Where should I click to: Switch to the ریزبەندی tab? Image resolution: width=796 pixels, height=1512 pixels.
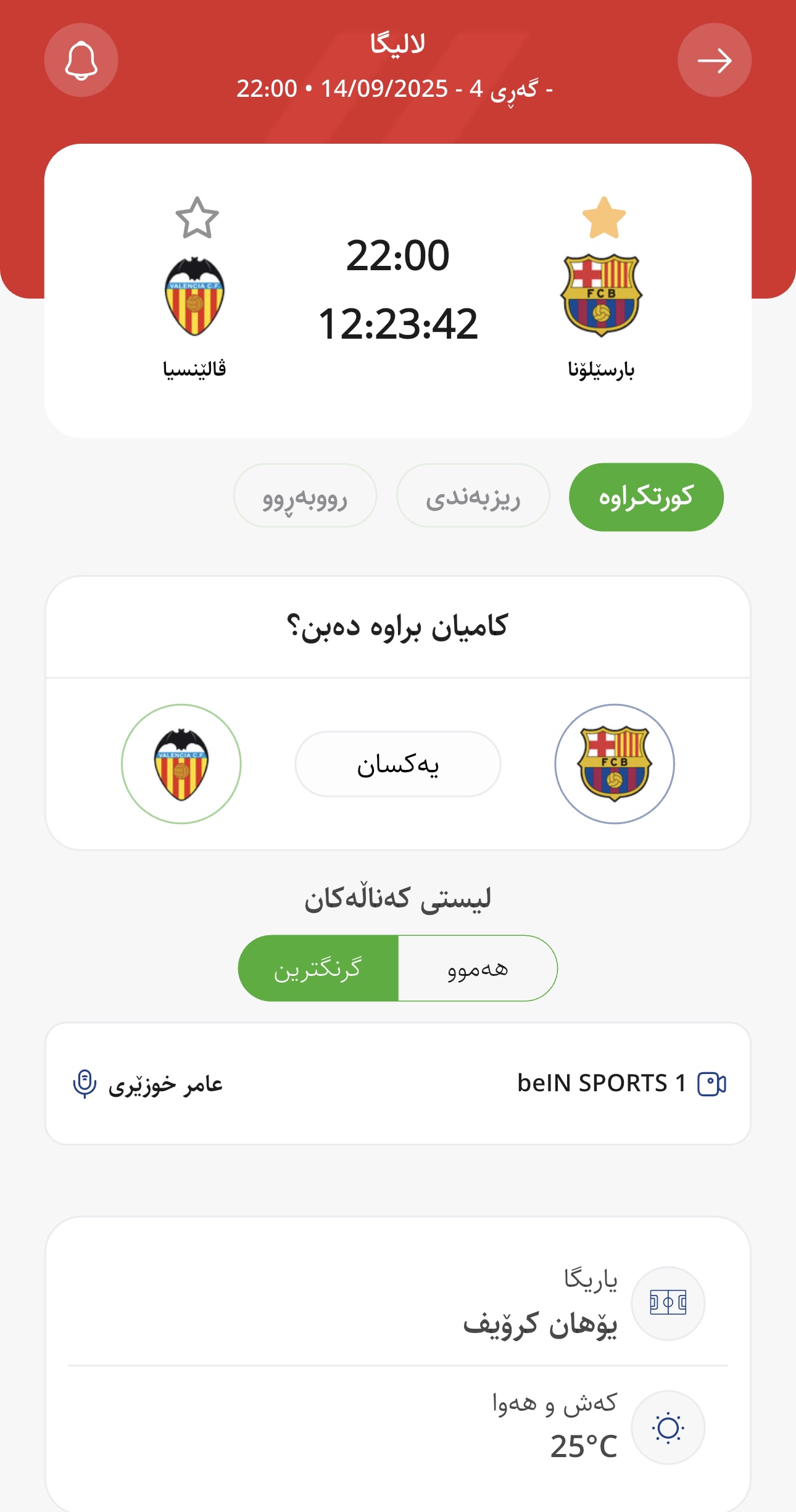[473, 496]
